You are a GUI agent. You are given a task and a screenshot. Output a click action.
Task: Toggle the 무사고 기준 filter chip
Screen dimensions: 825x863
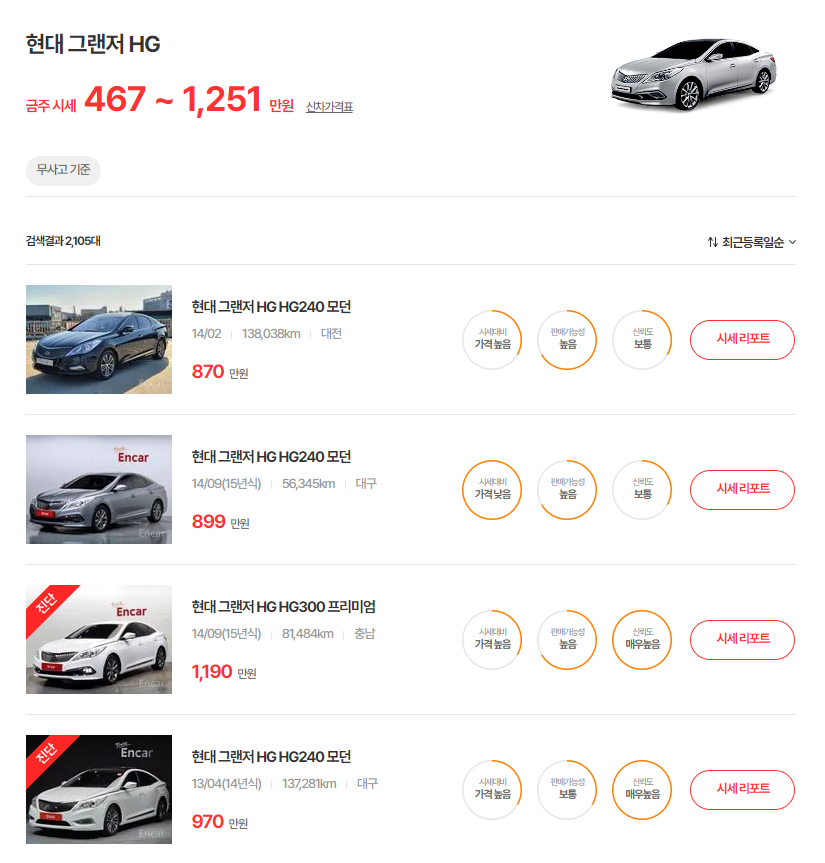pyautogui.click(x=63, y=171)
